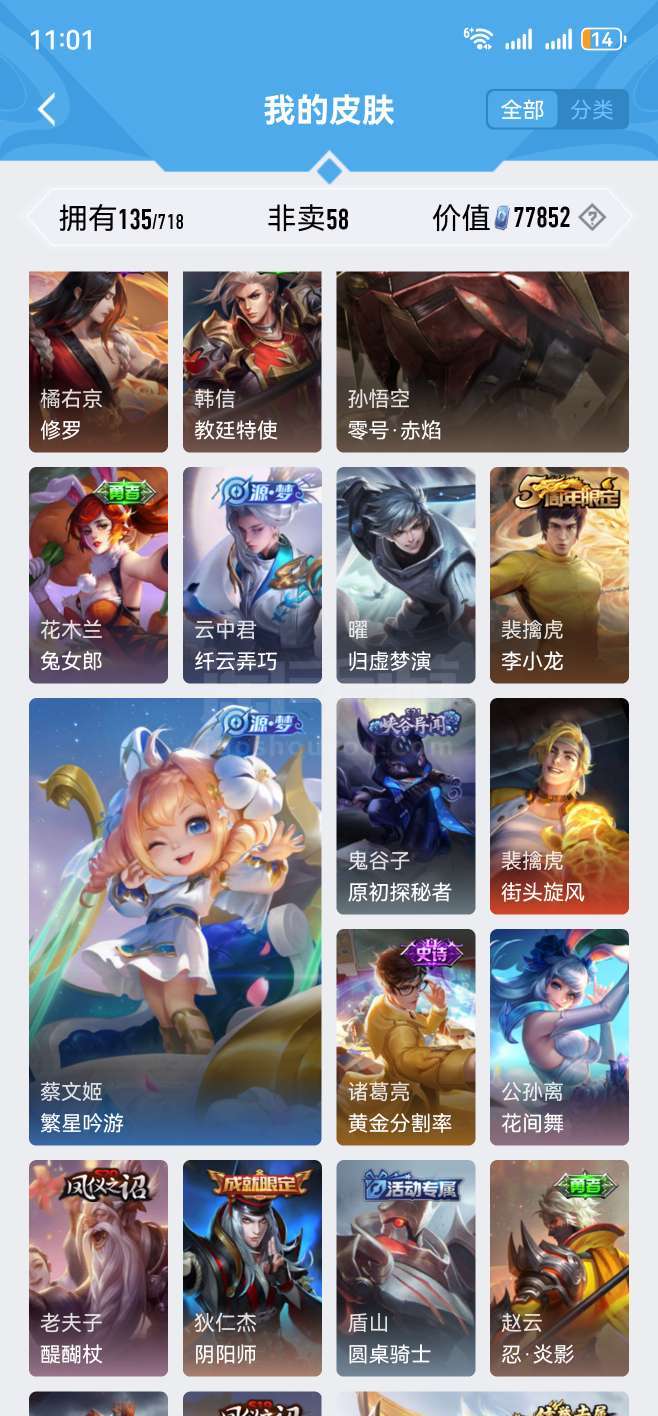Screen dimensions: 658x1416
Task: Open 老夫子 醍醐杖 skin card
Action: 98,1268
